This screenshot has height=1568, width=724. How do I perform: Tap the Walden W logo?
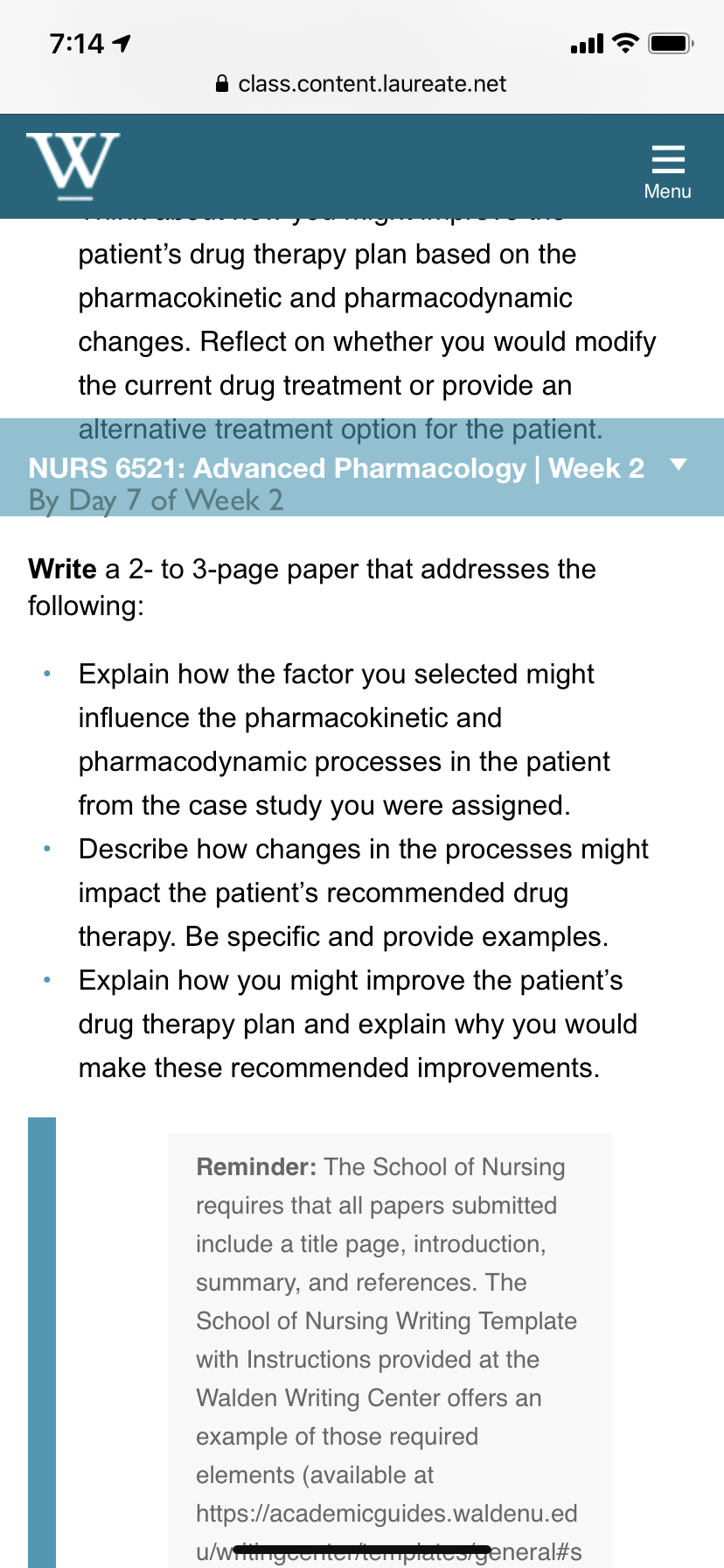pyautogui.click(x=73, y=165)
